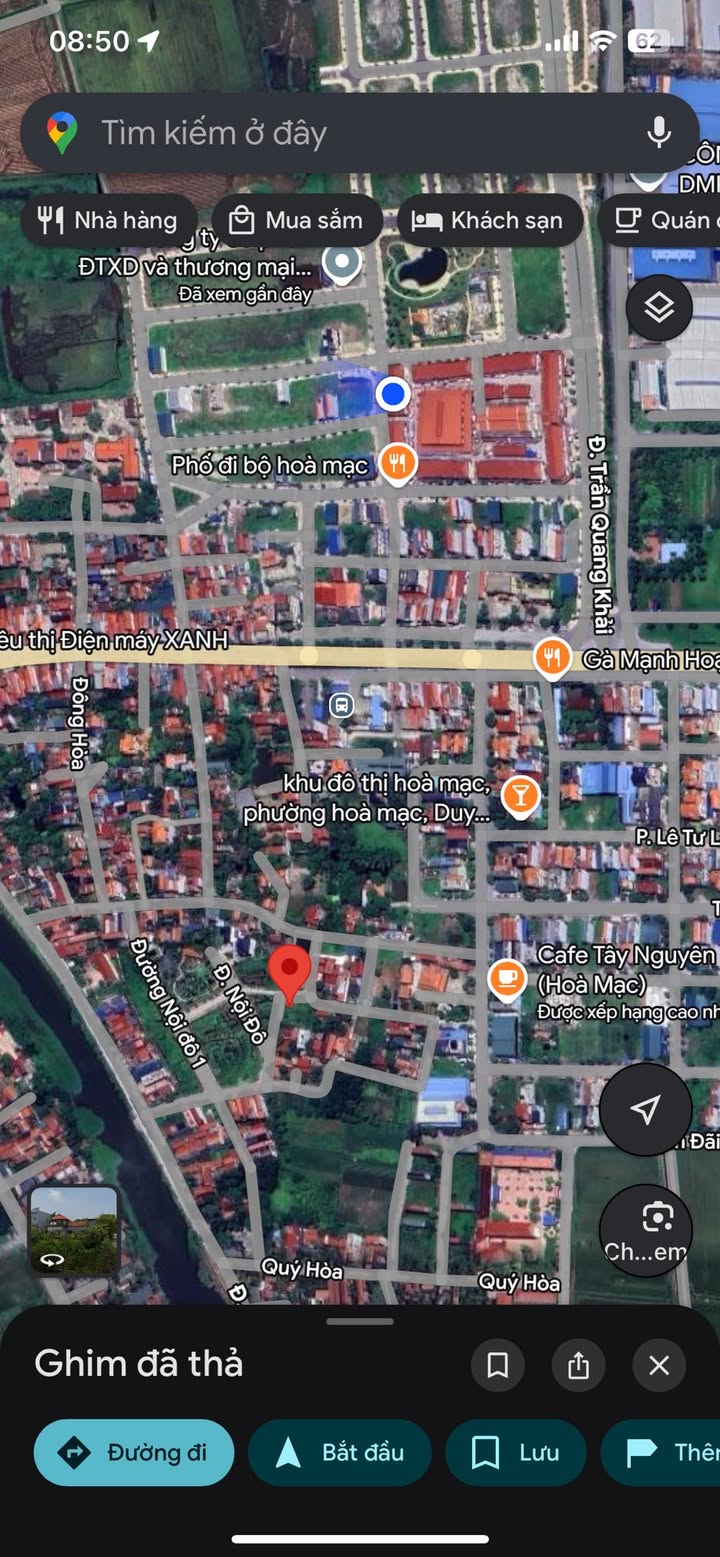
Task: Tap the Bắt đầu navigation button
Action: tap(340, 1452)
